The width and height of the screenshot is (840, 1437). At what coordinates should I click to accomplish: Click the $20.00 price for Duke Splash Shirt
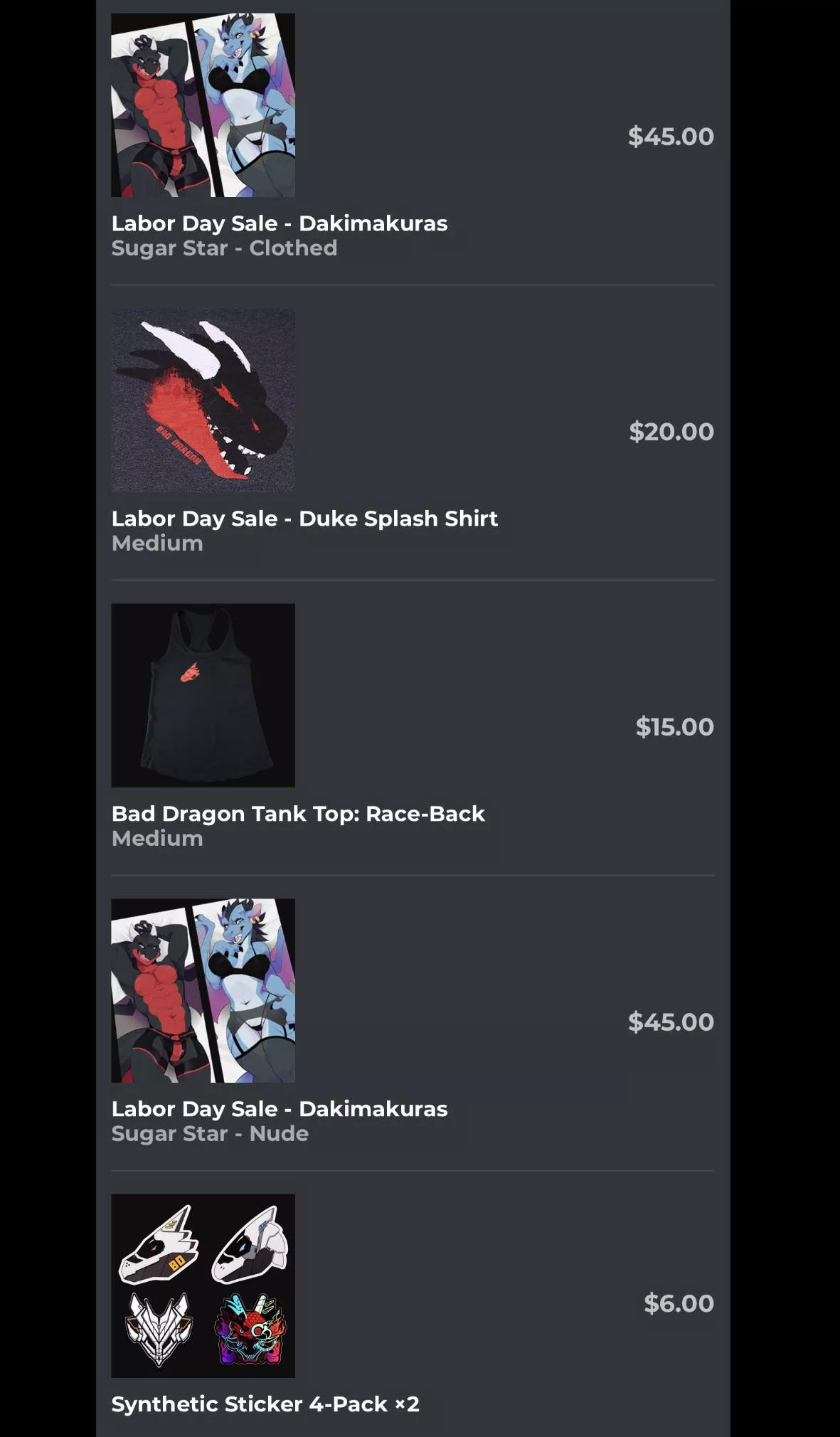(x=669, y=431)
